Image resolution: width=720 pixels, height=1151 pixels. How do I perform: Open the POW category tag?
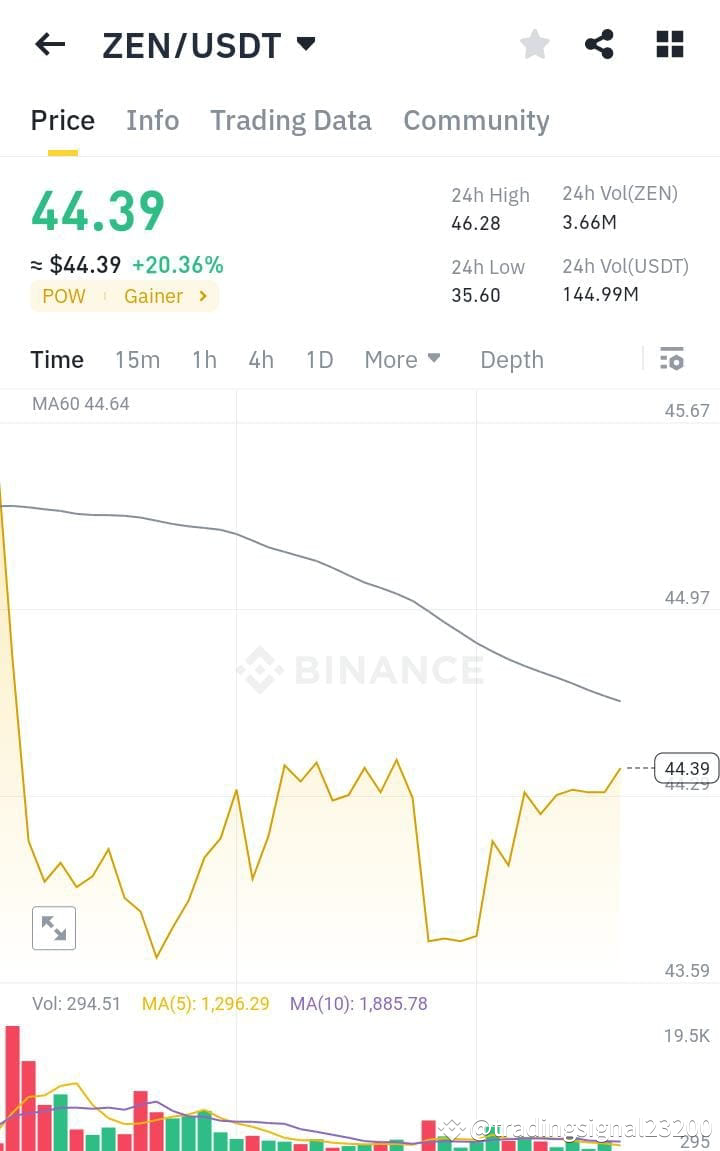coord(64,296)
